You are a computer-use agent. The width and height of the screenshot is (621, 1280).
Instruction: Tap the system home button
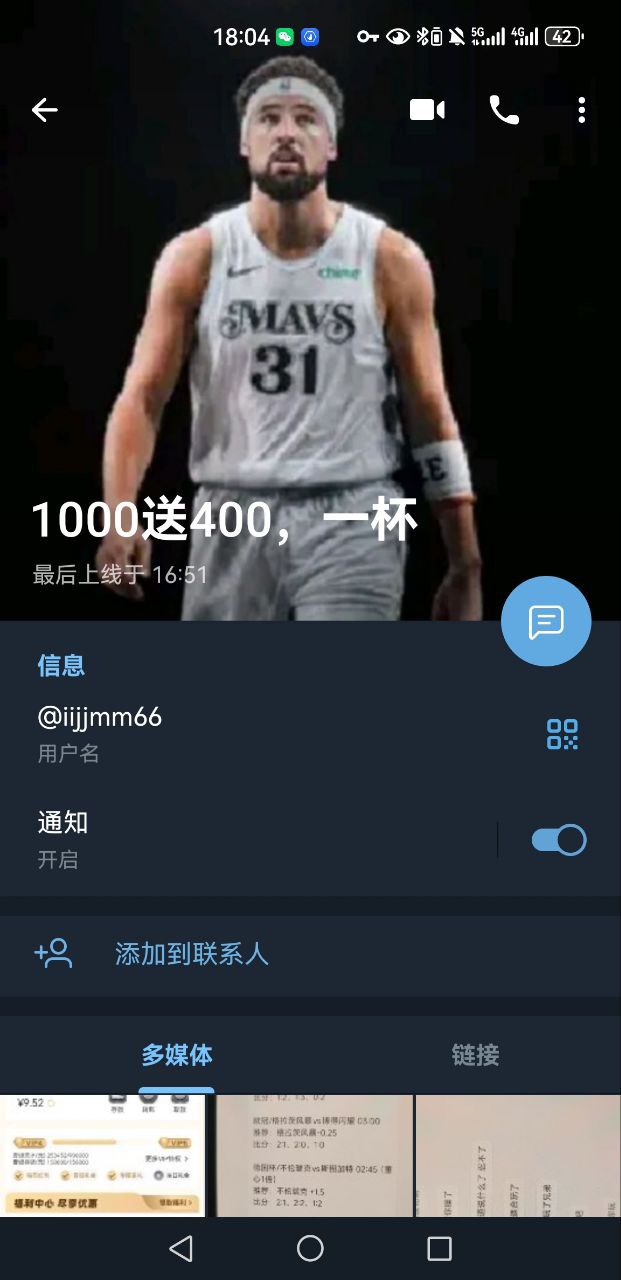point(310,1248)
